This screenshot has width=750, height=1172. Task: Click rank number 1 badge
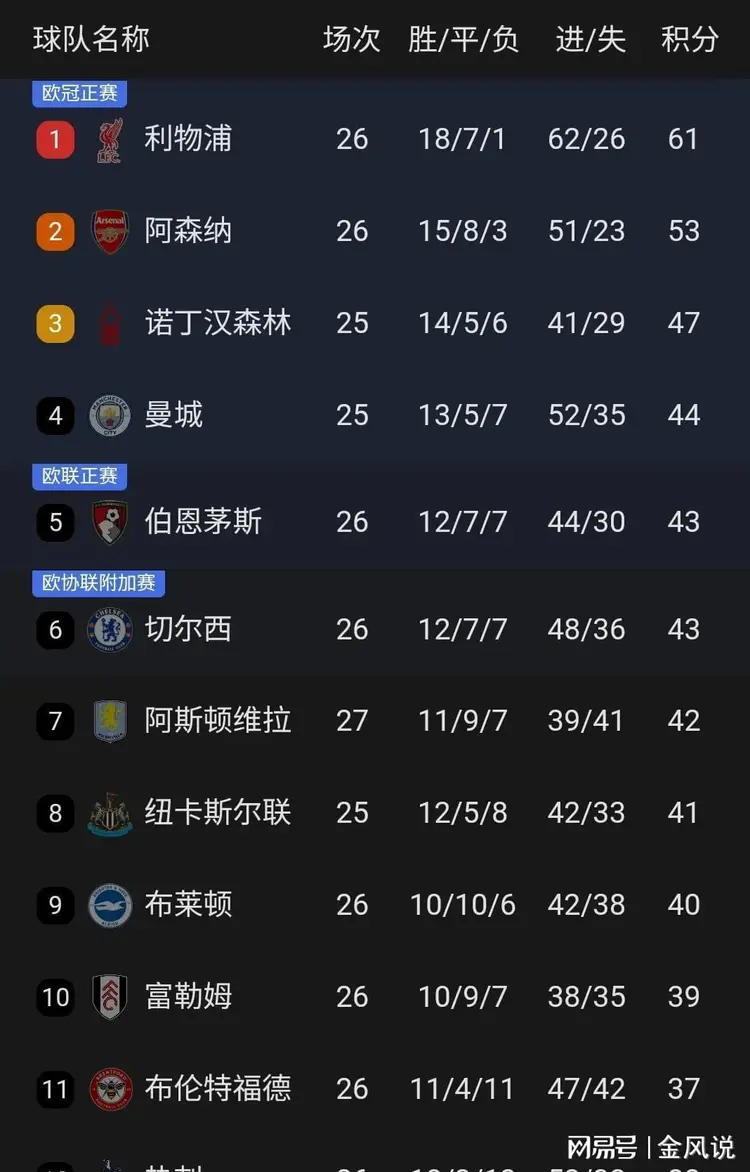[x=54, y=139]
